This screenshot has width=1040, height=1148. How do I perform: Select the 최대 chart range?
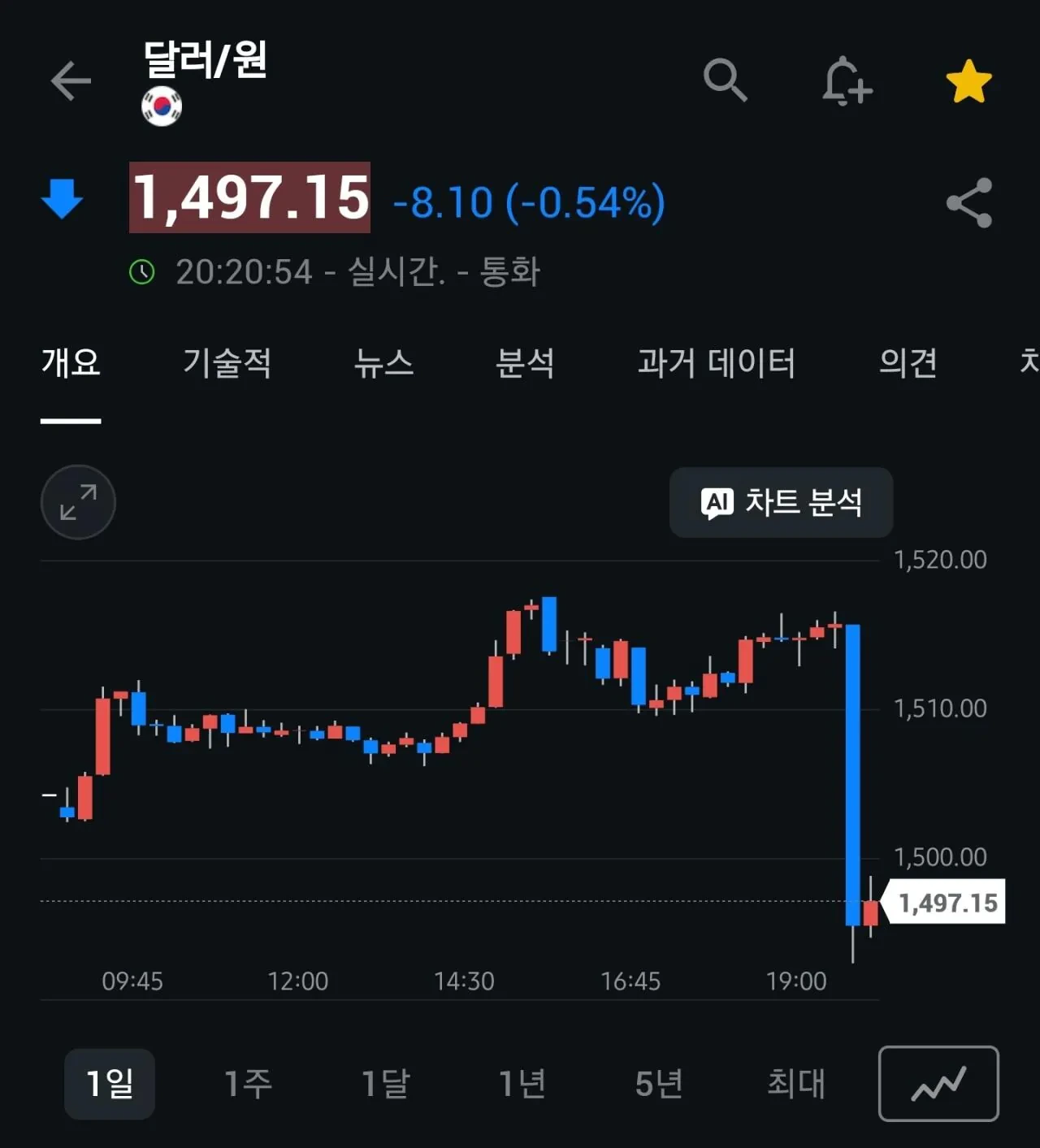(x=795, y=1084)
